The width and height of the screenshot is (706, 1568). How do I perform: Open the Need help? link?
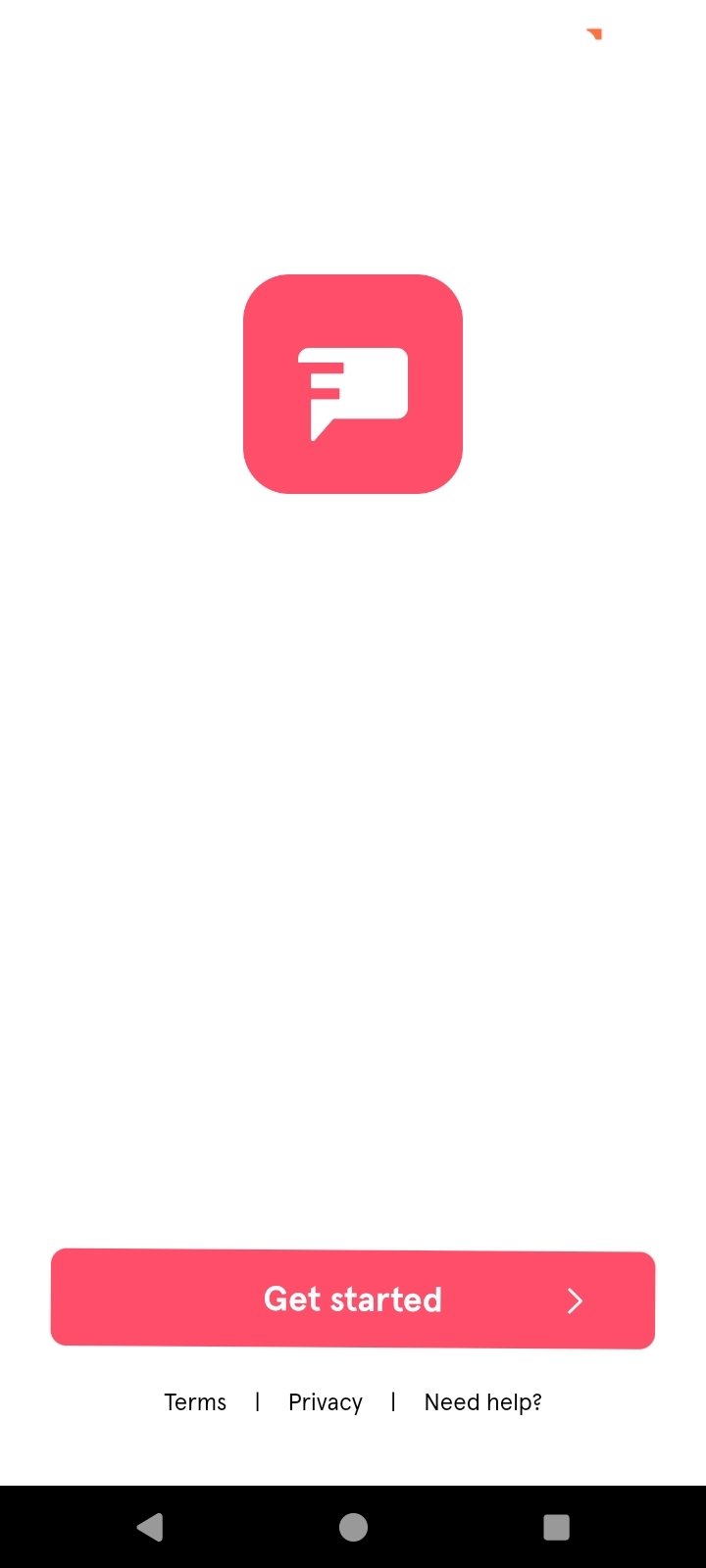tap(482, 1402)
